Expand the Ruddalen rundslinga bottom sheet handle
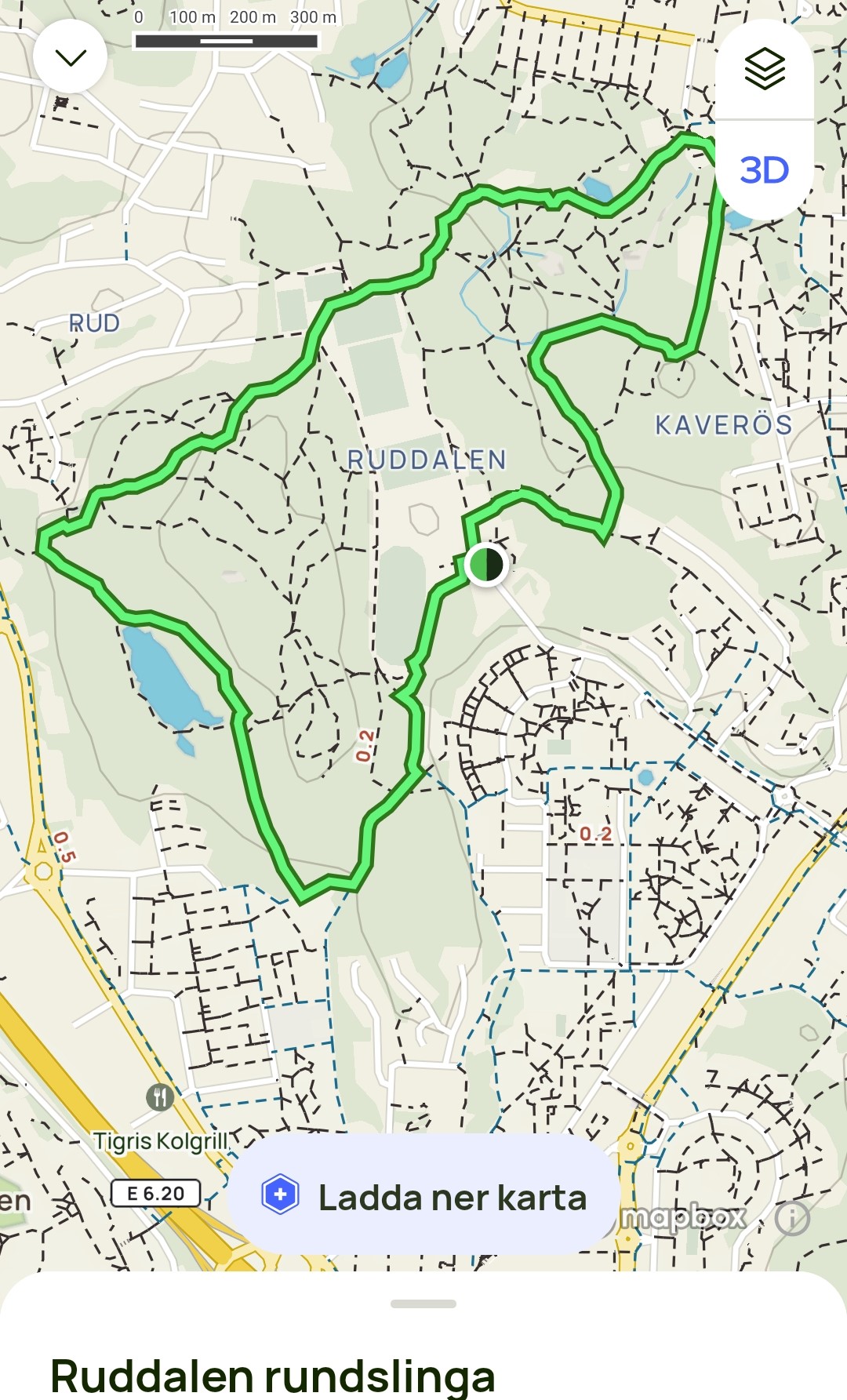The width and height of the screenshot is (847, 1400). pos(423,1304)
